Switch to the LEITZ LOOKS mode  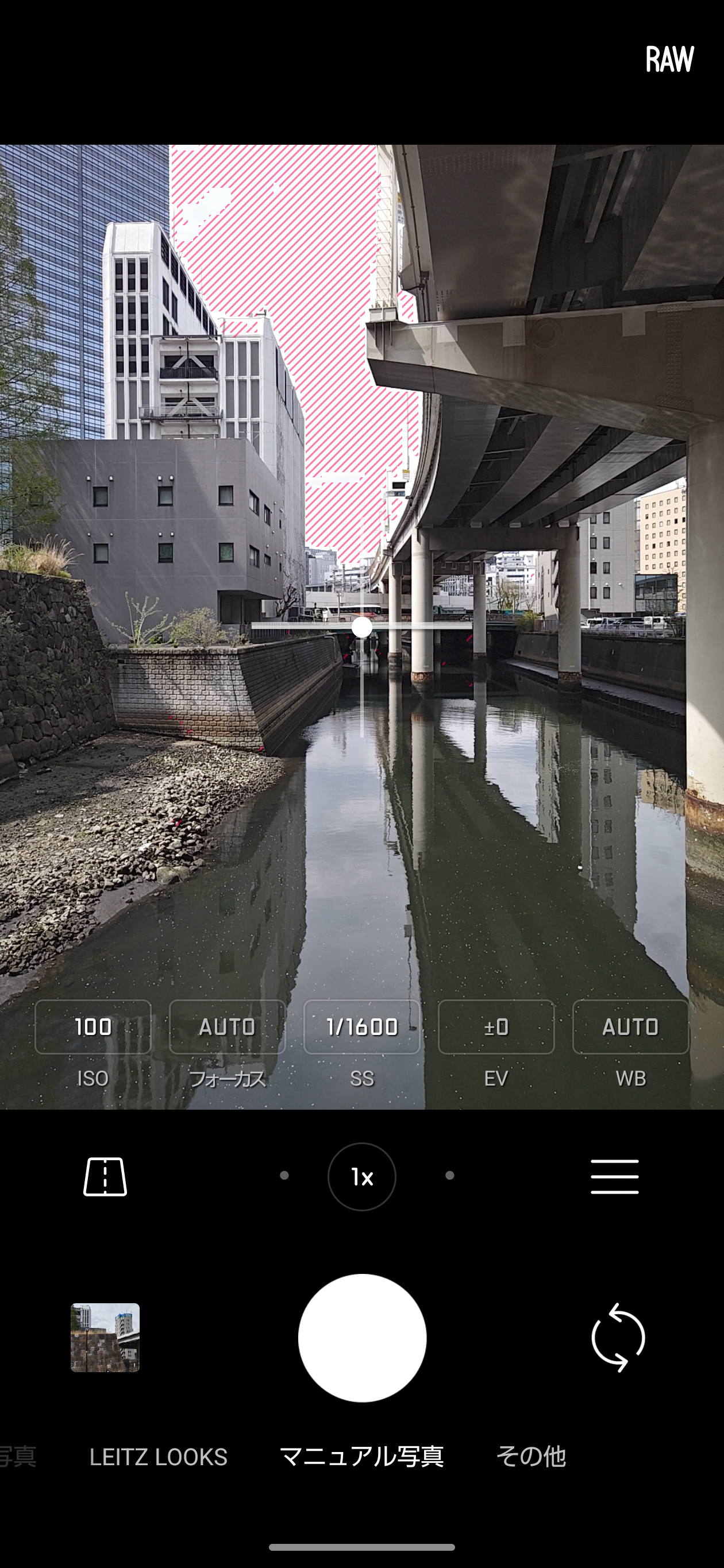pyautogui.click(x=159, y=1456)
